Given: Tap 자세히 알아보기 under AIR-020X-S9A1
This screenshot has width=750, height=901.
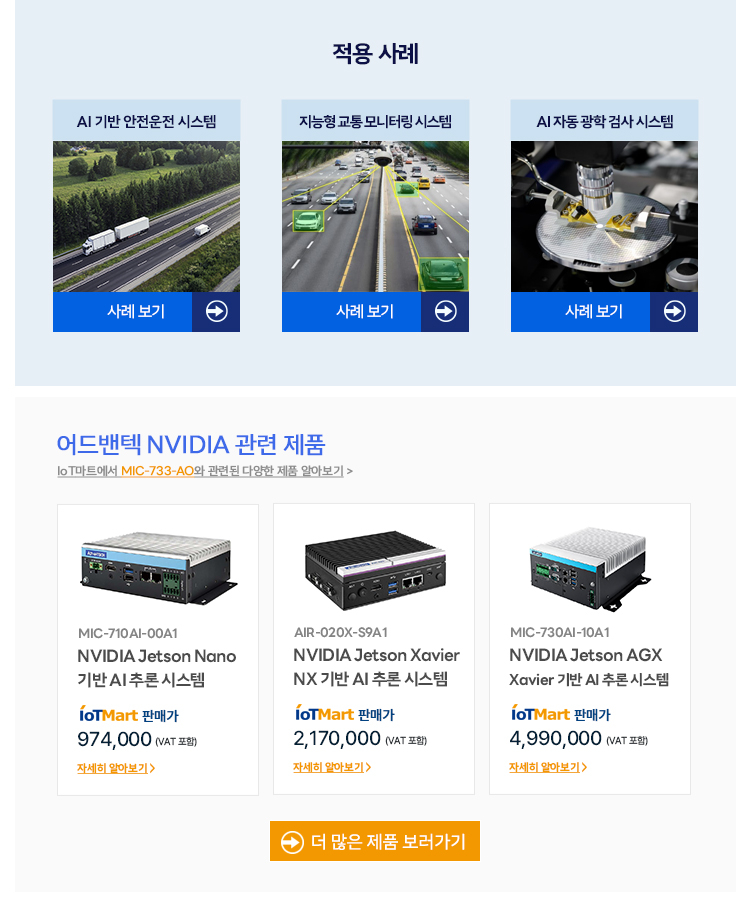Looking at the screenshot, I should pyautogui.click(x=331, y=767).
